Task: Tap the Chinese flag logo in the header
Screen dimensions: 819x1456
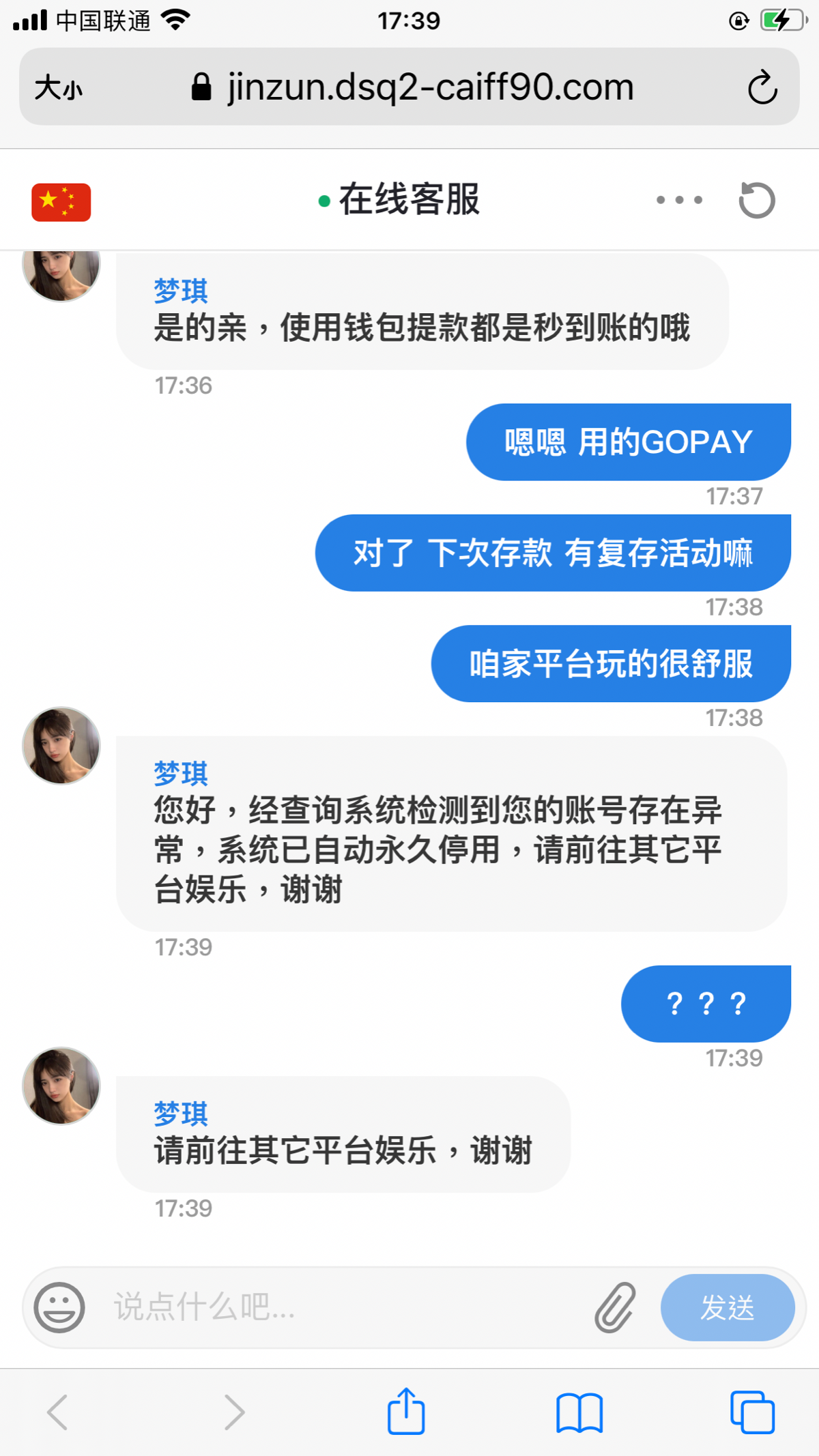Action: (x=60, y=200)
